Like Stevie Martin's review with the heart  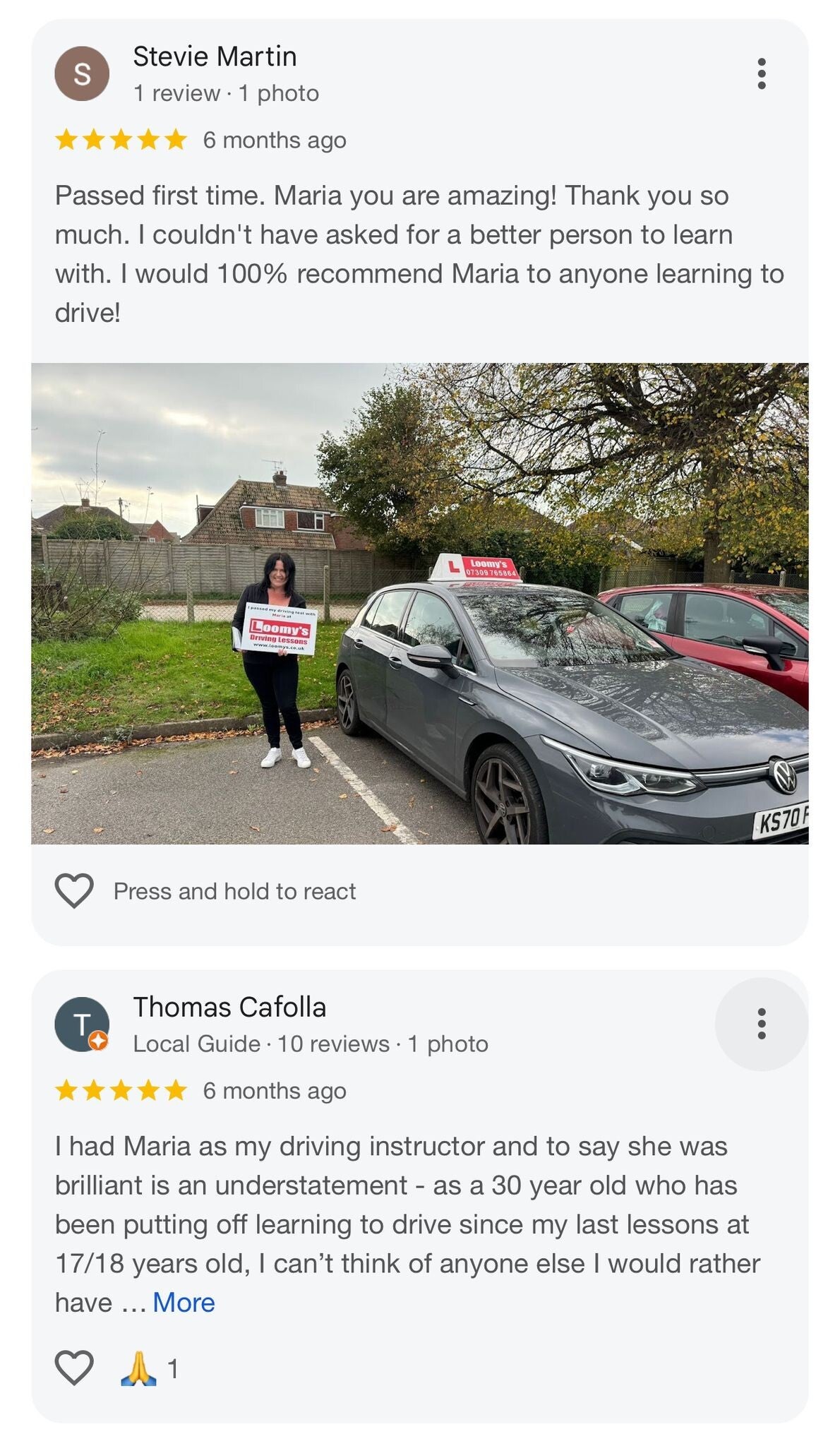coord(74,890)
